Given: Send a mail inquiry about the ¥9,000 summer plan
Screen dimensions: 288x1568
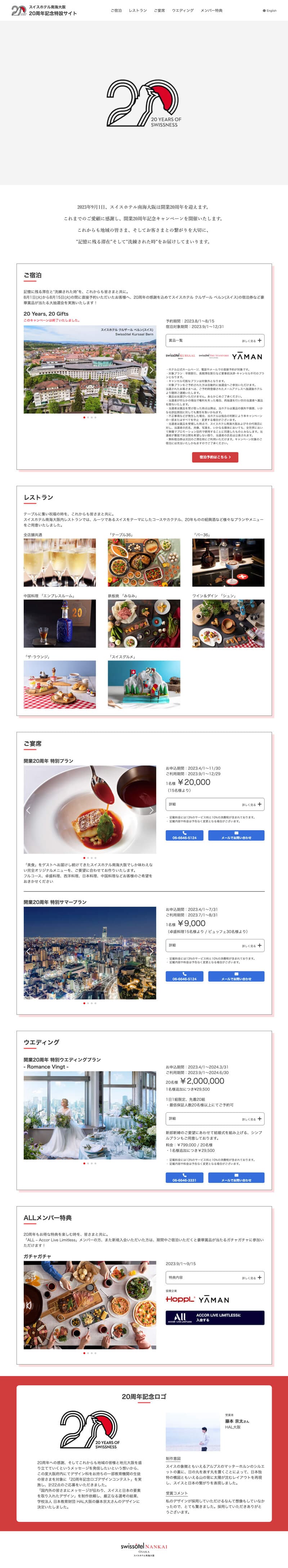Looking at the screenshot, I should click(x=236, y=976).
